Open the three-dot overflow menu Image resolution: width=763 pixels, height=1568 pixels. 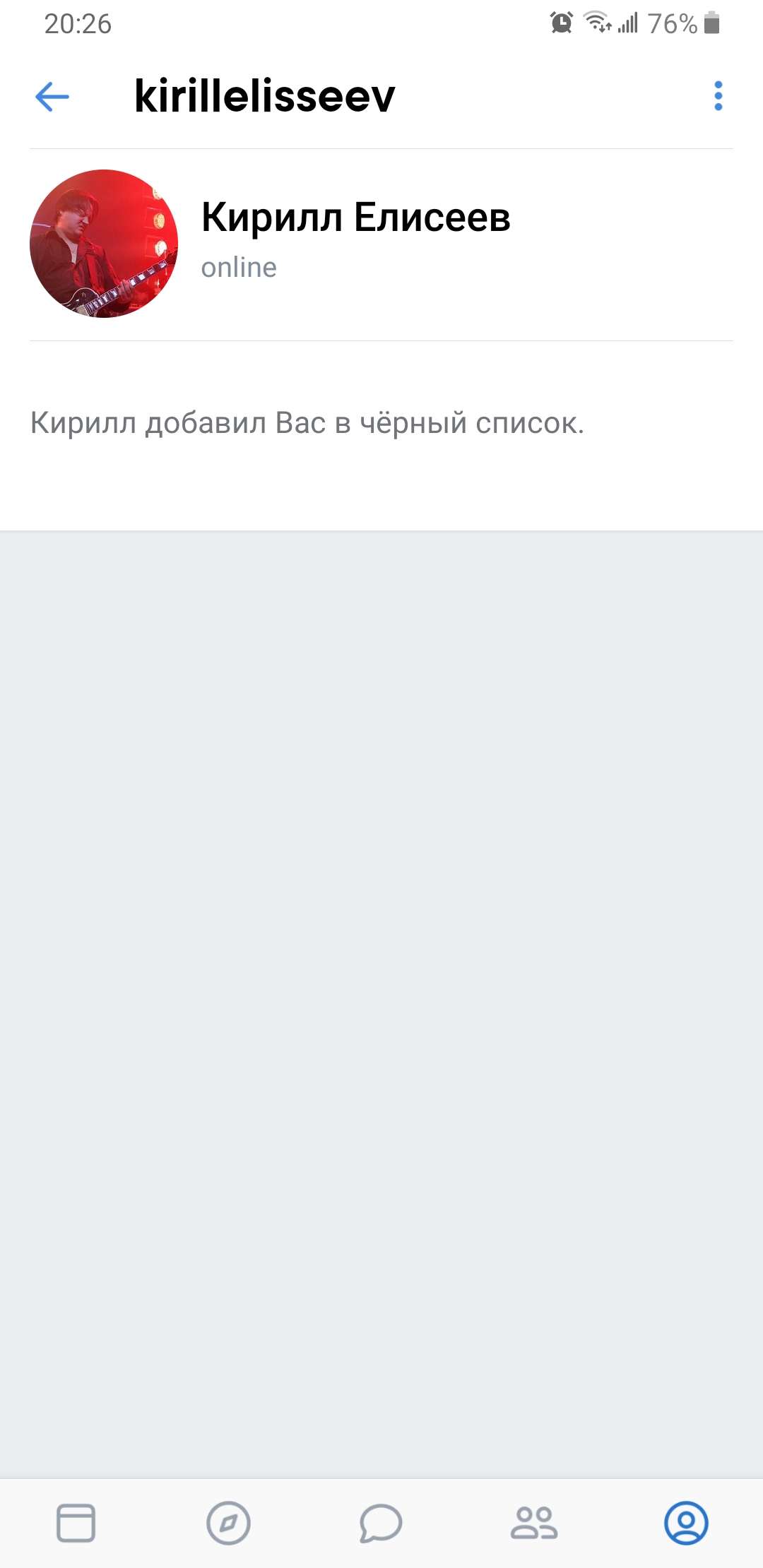point(718,96)
